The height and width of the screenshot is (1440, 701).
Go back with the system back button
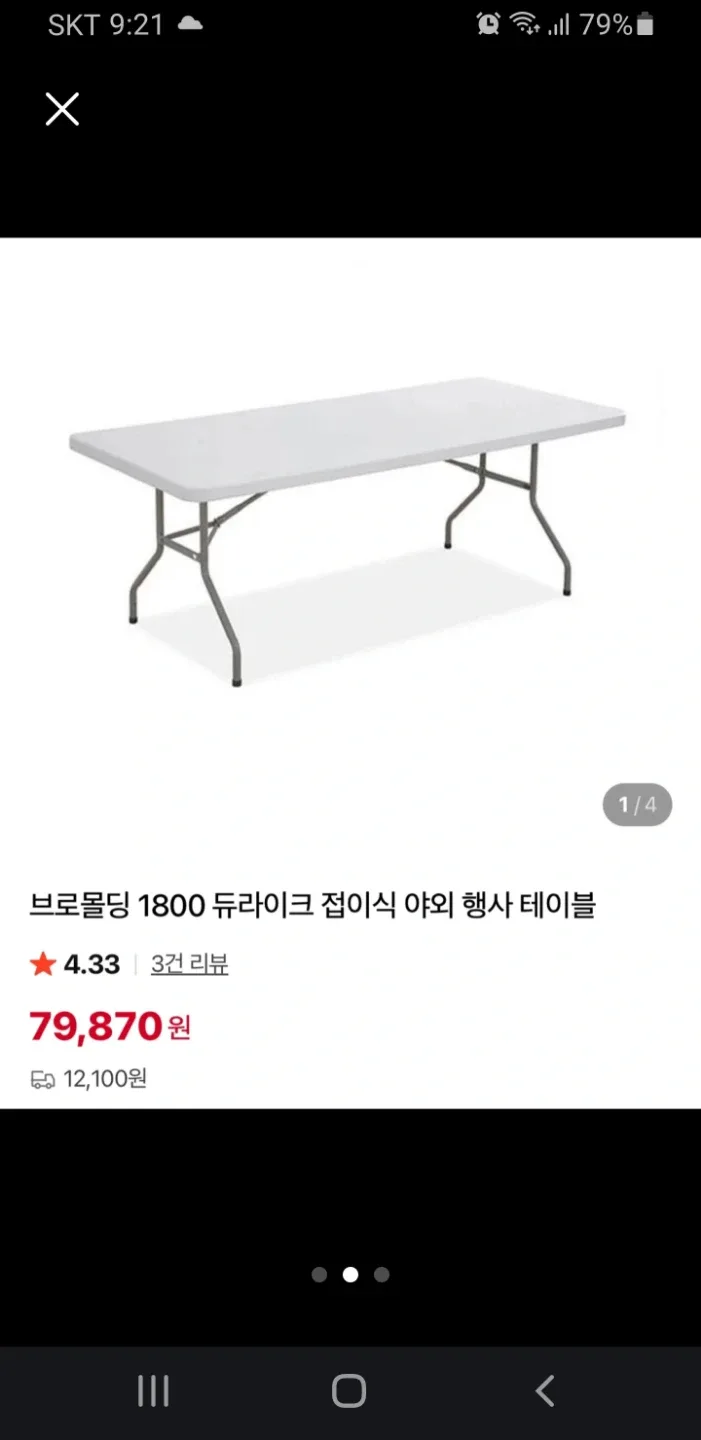tap(544, 1391)
